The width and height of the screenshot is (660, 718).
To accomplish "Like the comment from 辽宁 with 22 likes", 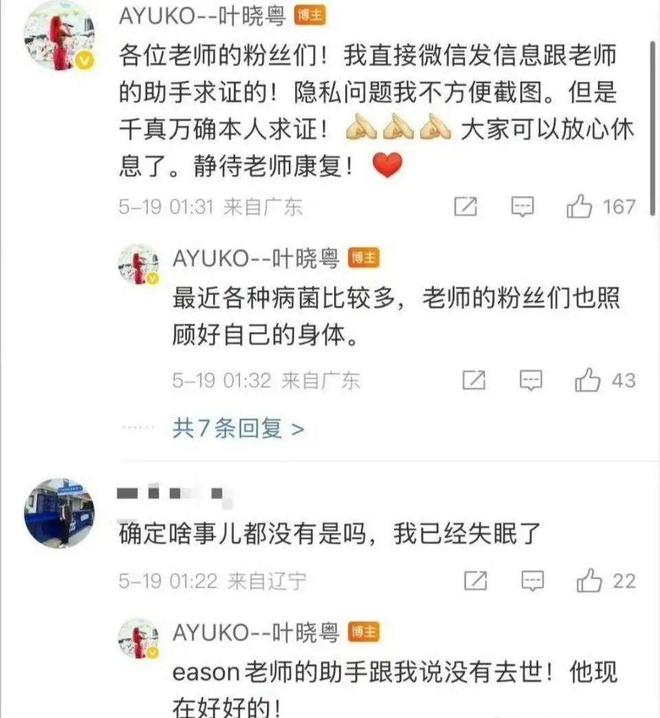I will click(x=588, y=580).
